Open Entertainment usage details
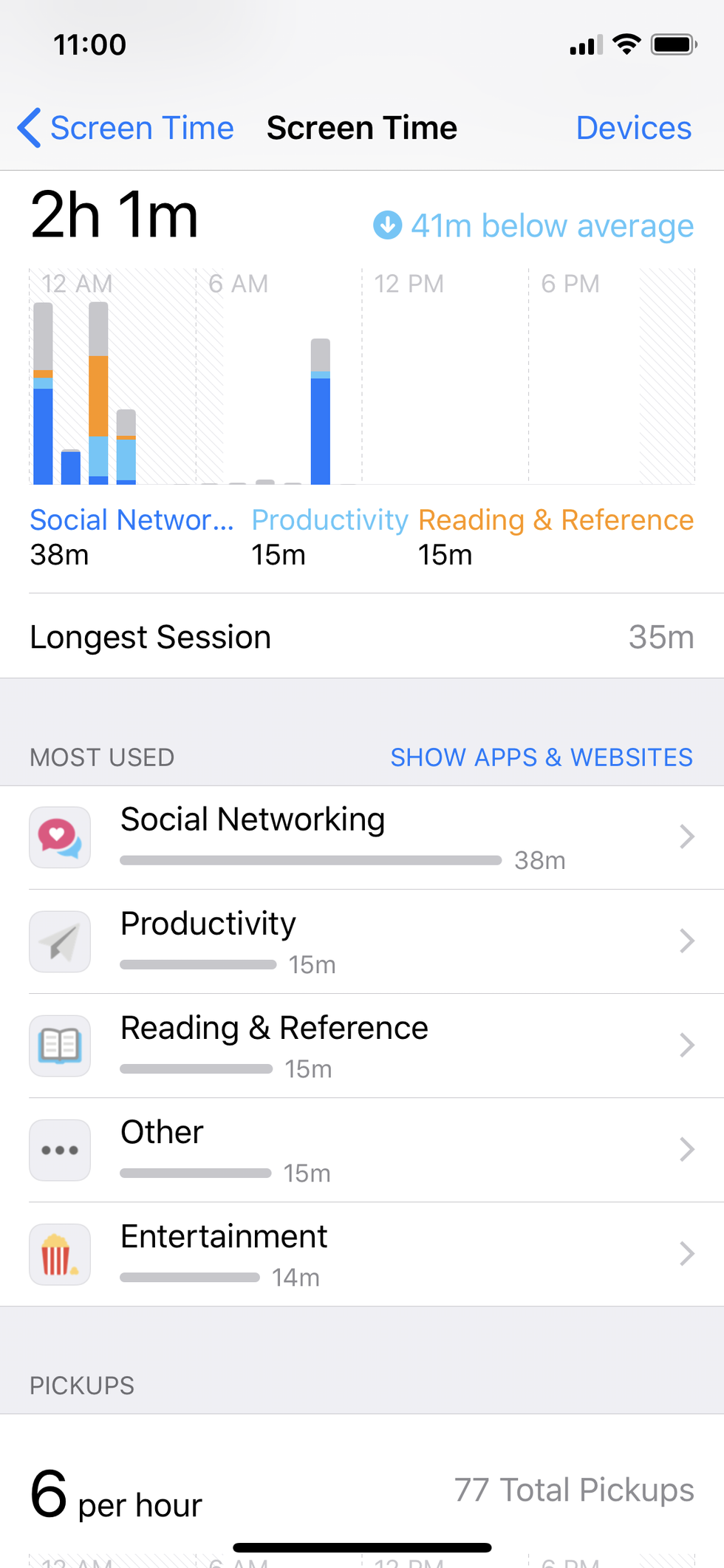This screenshot has width=724, height=1568. tap(362, 1254)
